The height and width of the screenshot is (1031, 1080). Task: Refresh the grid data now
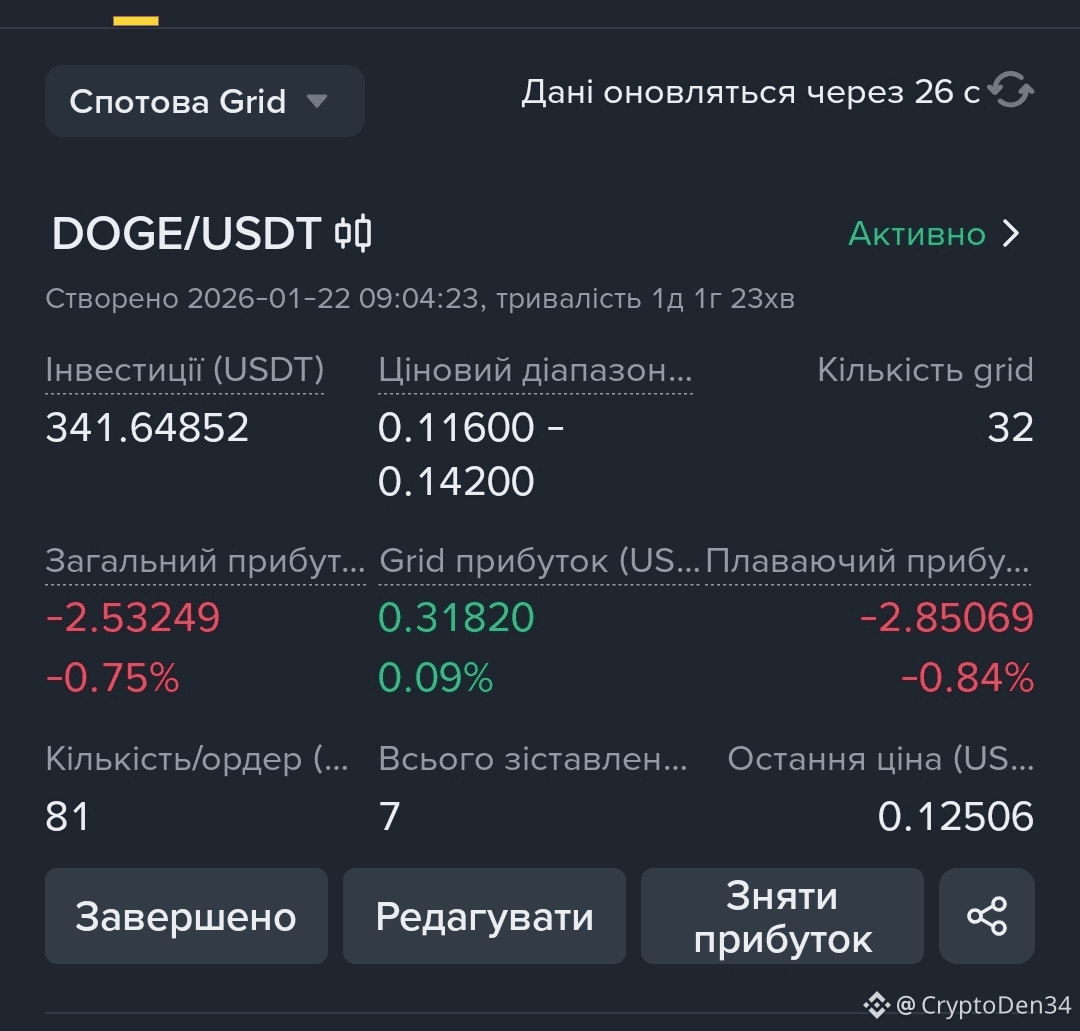coord(1010,92)
